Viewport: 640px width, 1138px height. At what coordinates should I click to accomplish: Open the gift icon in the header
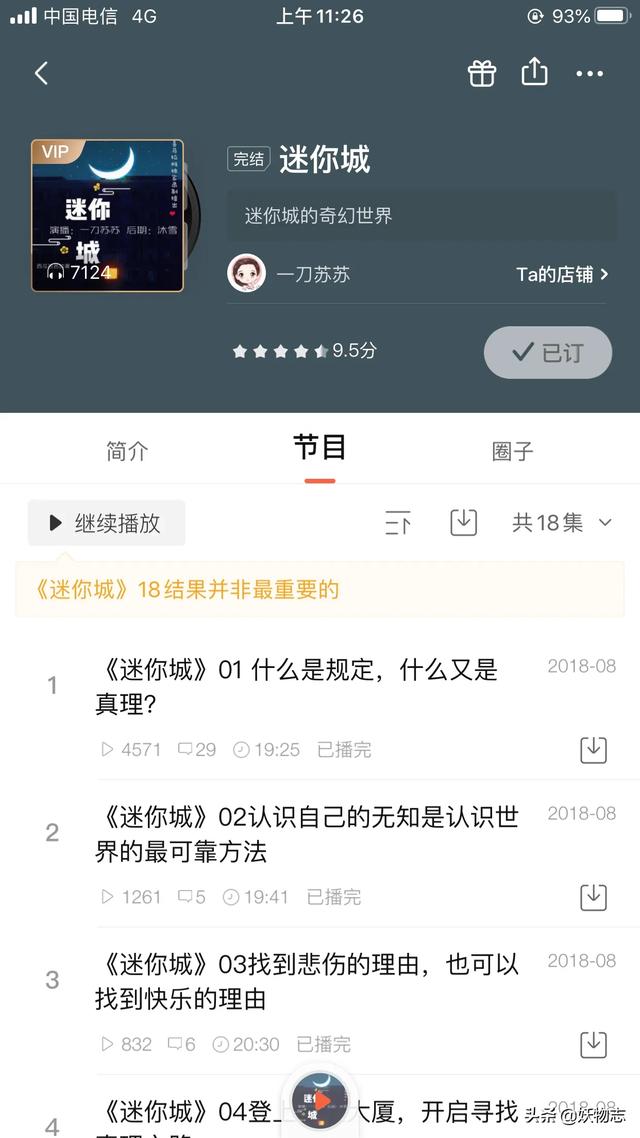click(482, 73)
